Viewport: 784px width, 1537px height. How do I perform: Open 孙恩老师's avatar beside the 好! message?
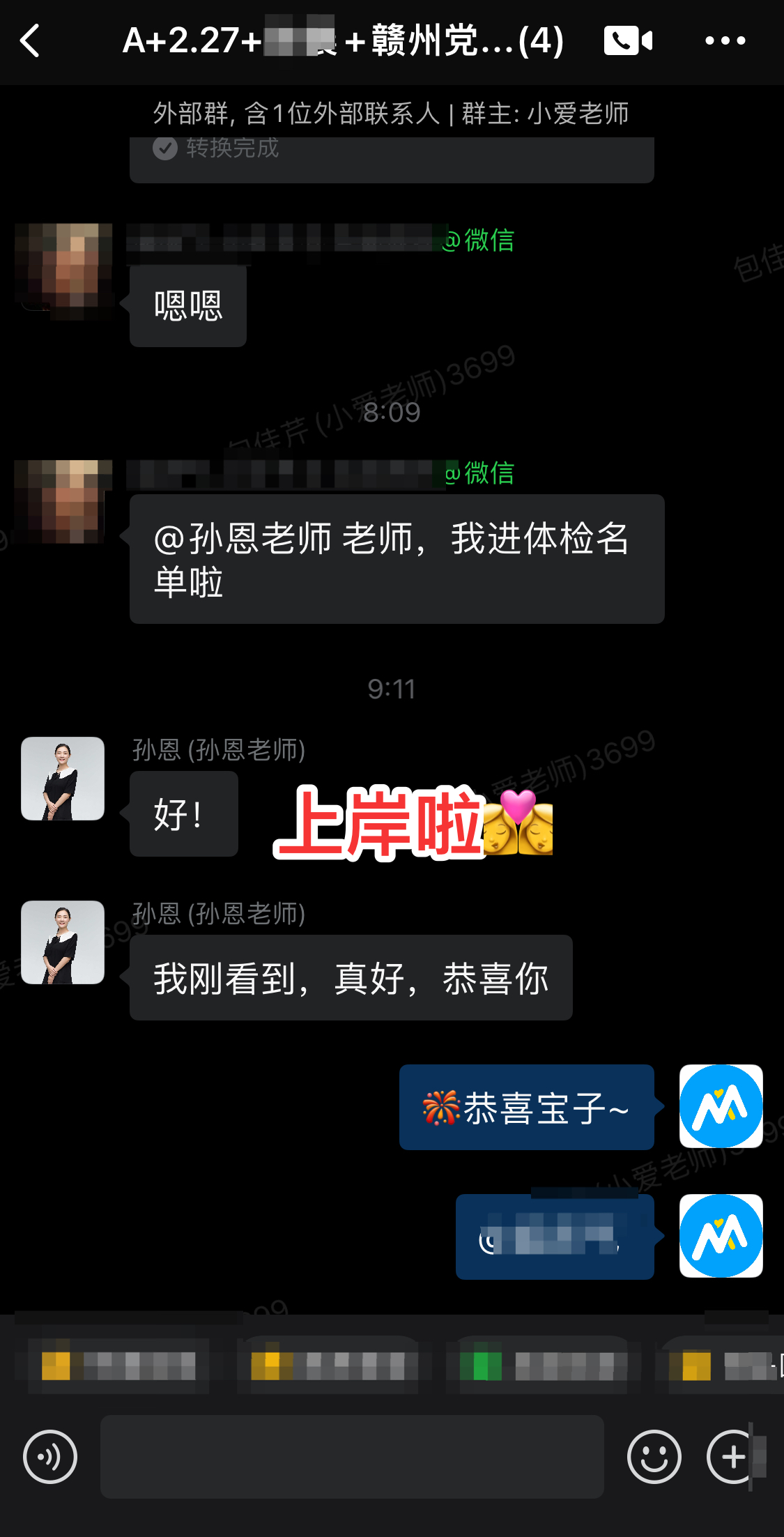[63, 779]
